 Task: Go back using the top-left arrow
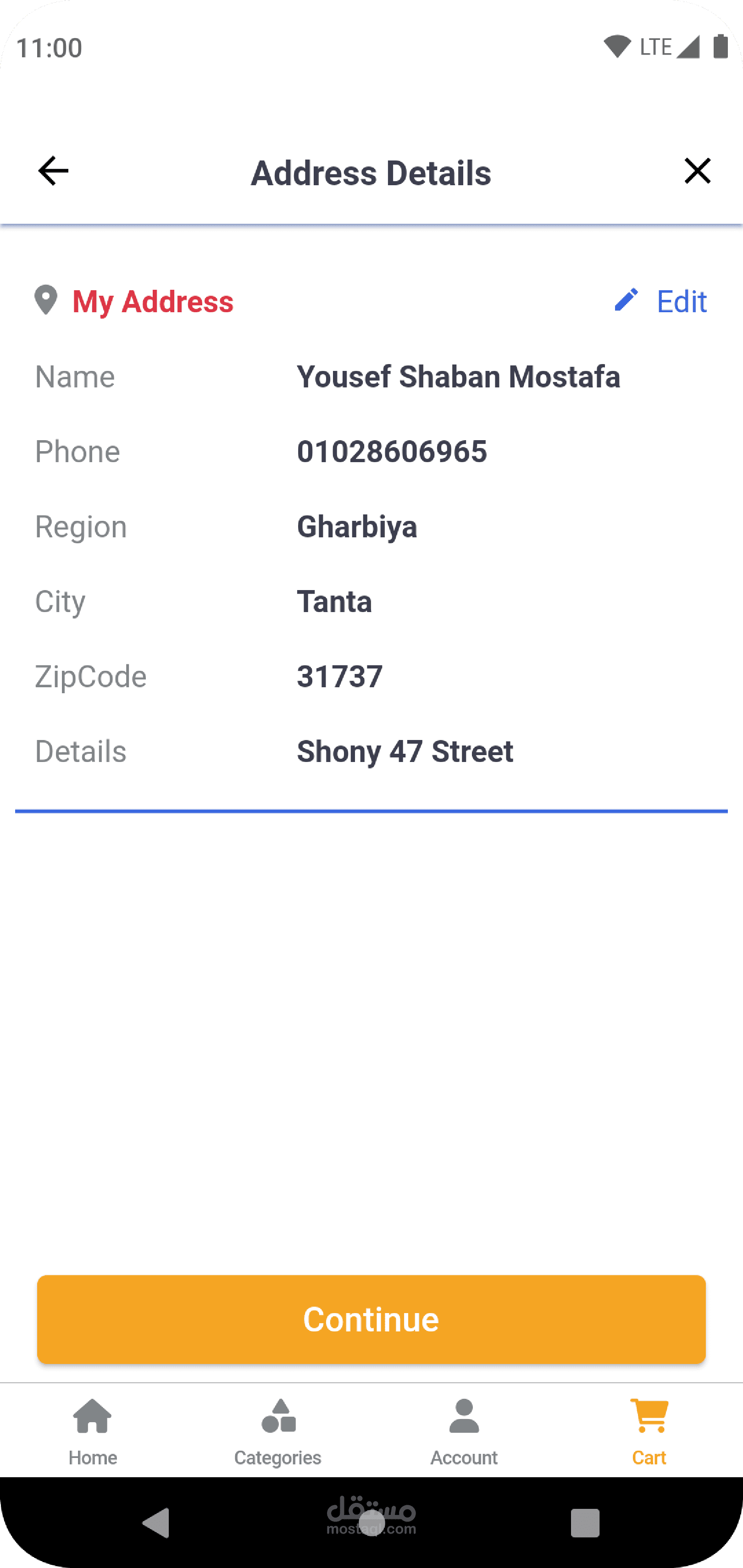53,171
